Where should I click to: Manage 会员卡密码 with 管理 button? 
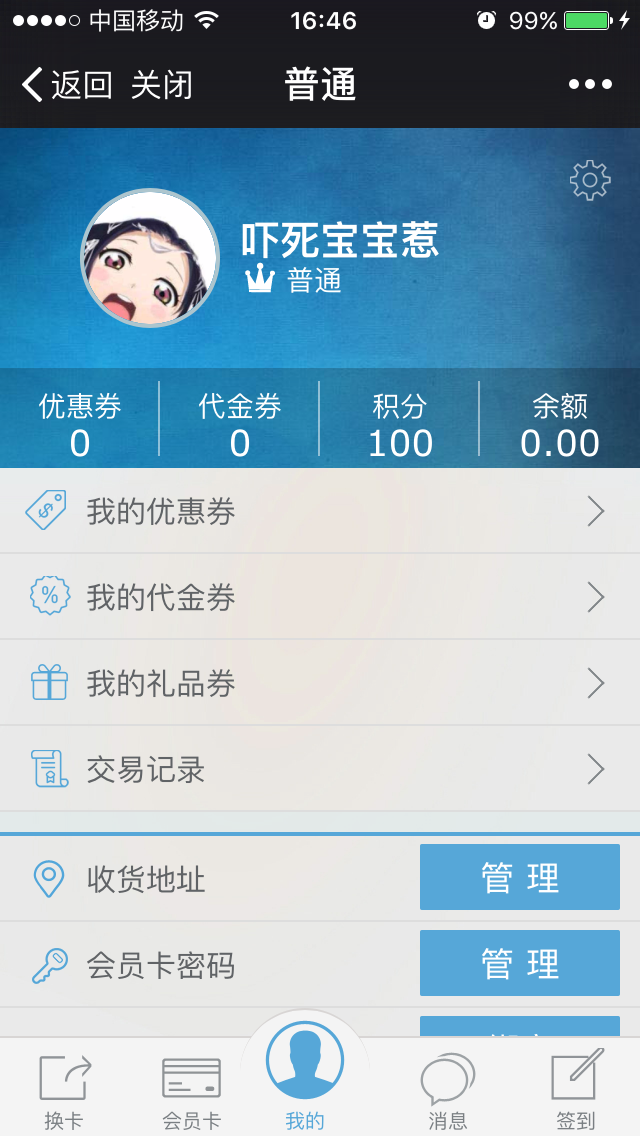(520, 964)
